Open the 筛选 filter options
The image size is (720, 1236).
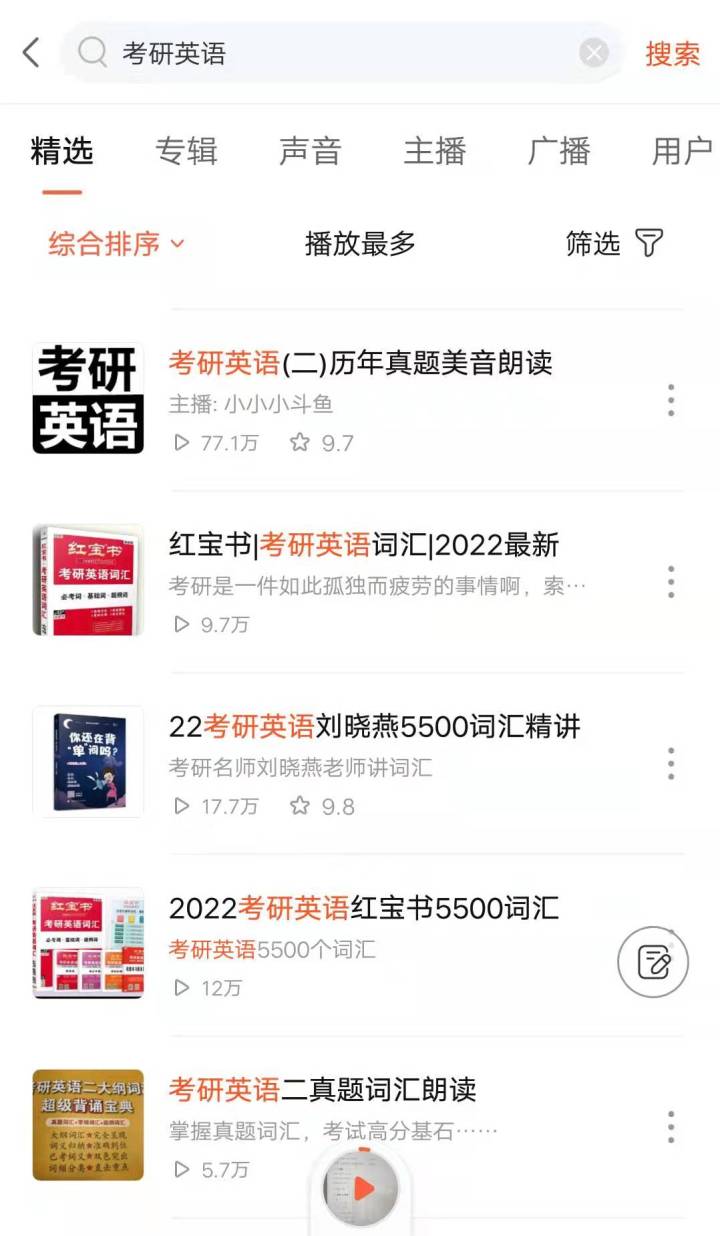click(x=614, y=243)
